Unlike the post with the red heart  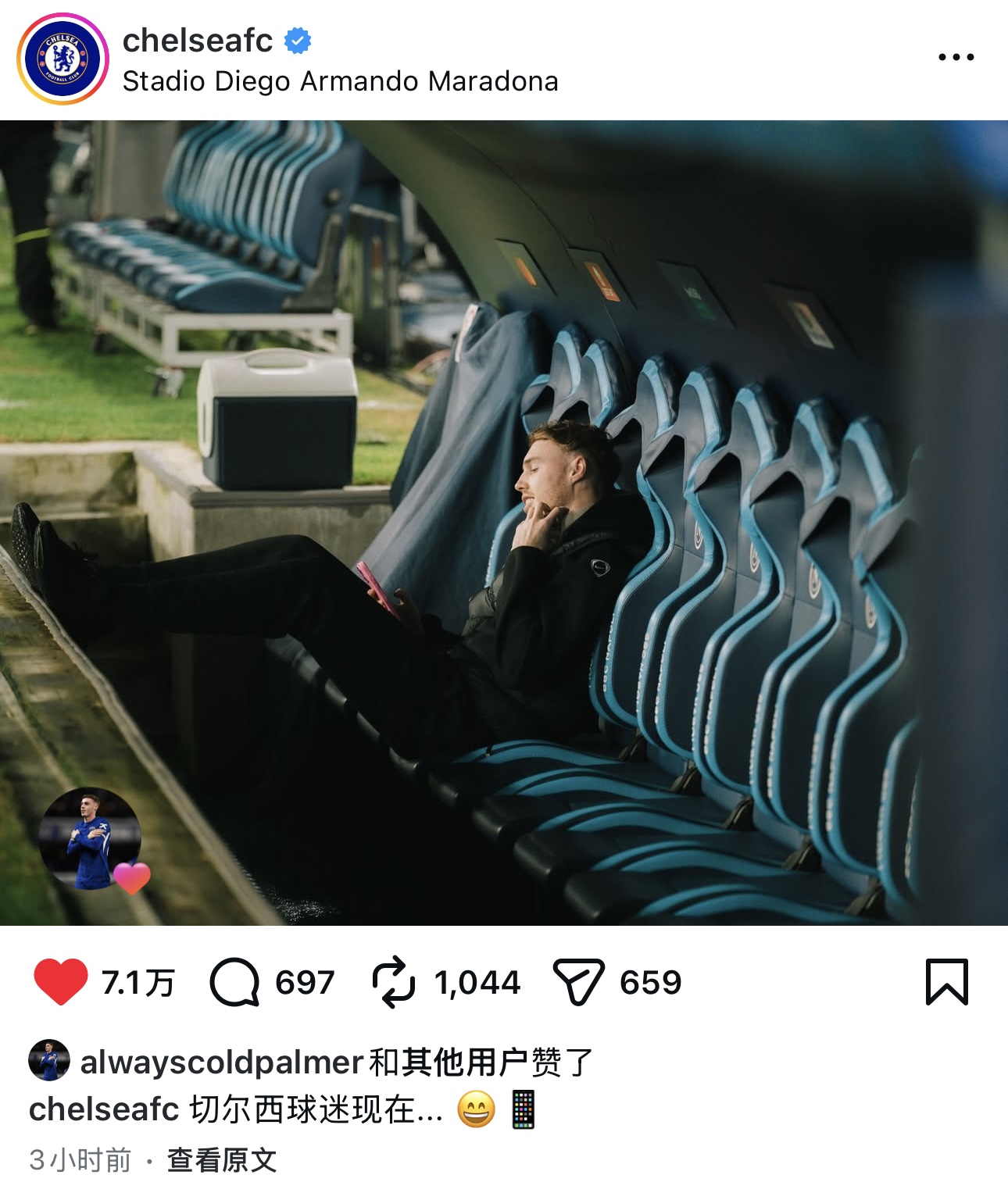tap(61, 981)
